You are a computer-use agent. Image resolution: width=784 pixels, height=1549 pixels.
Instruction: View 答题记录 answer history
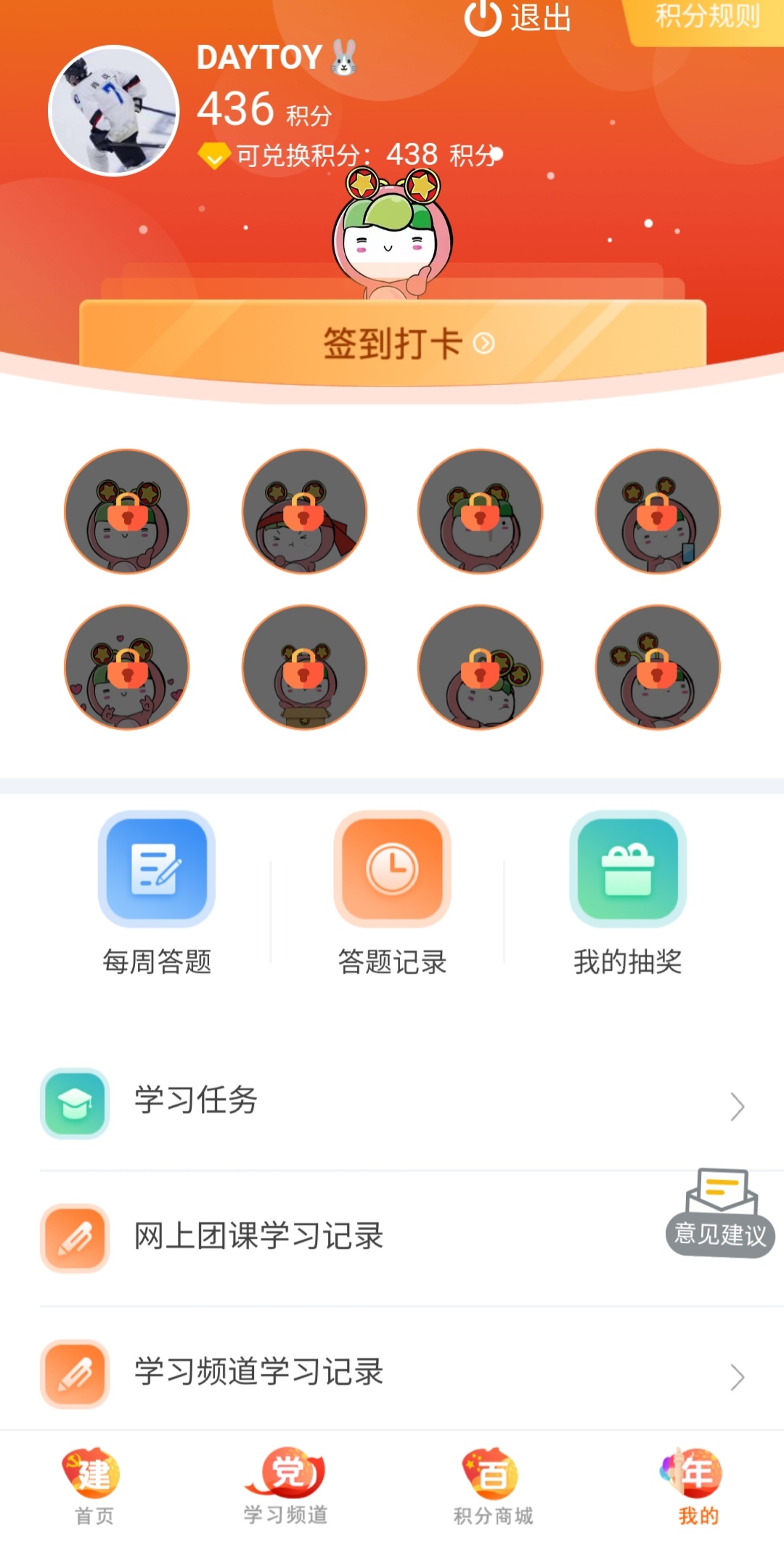(392, 894)
